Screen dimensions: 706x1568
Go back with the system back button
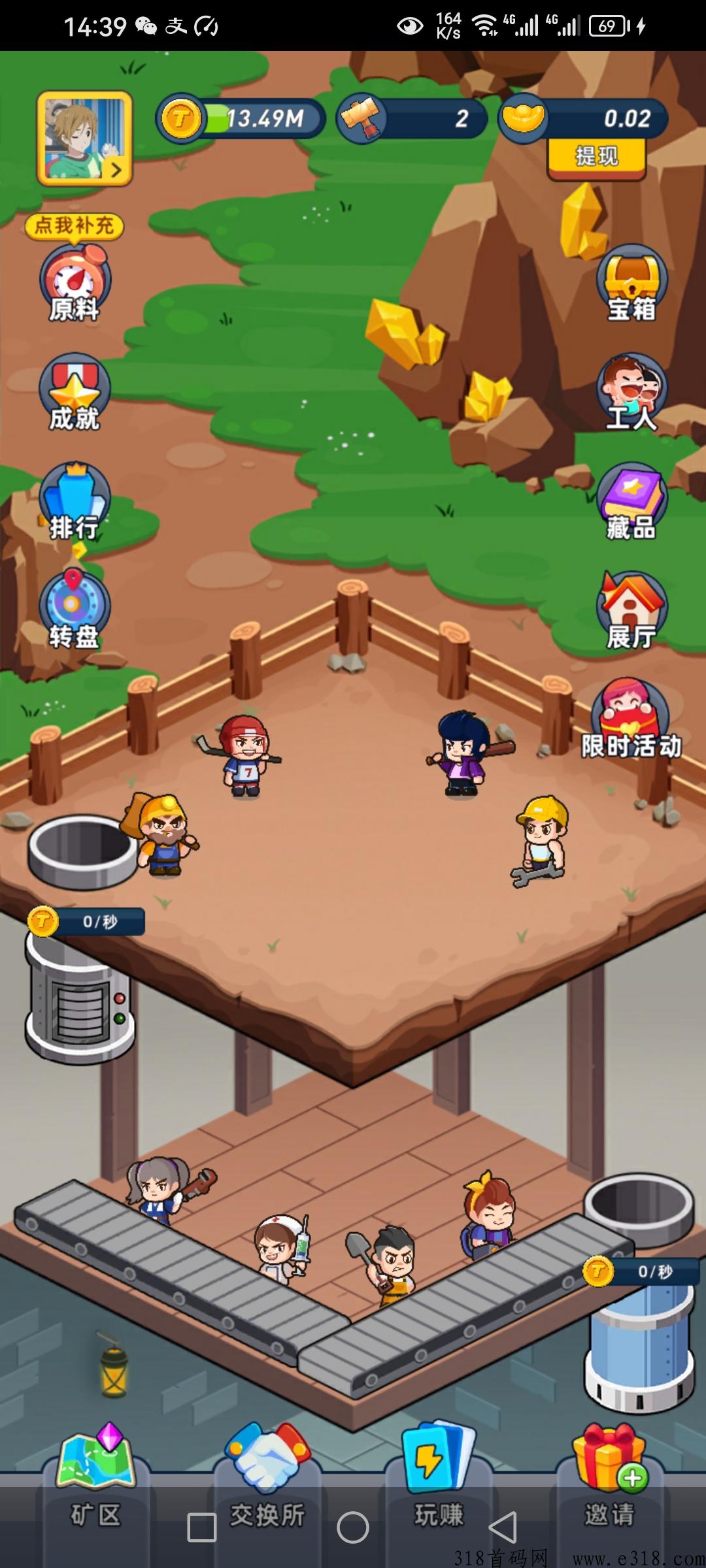click(x=503, y=1527)
